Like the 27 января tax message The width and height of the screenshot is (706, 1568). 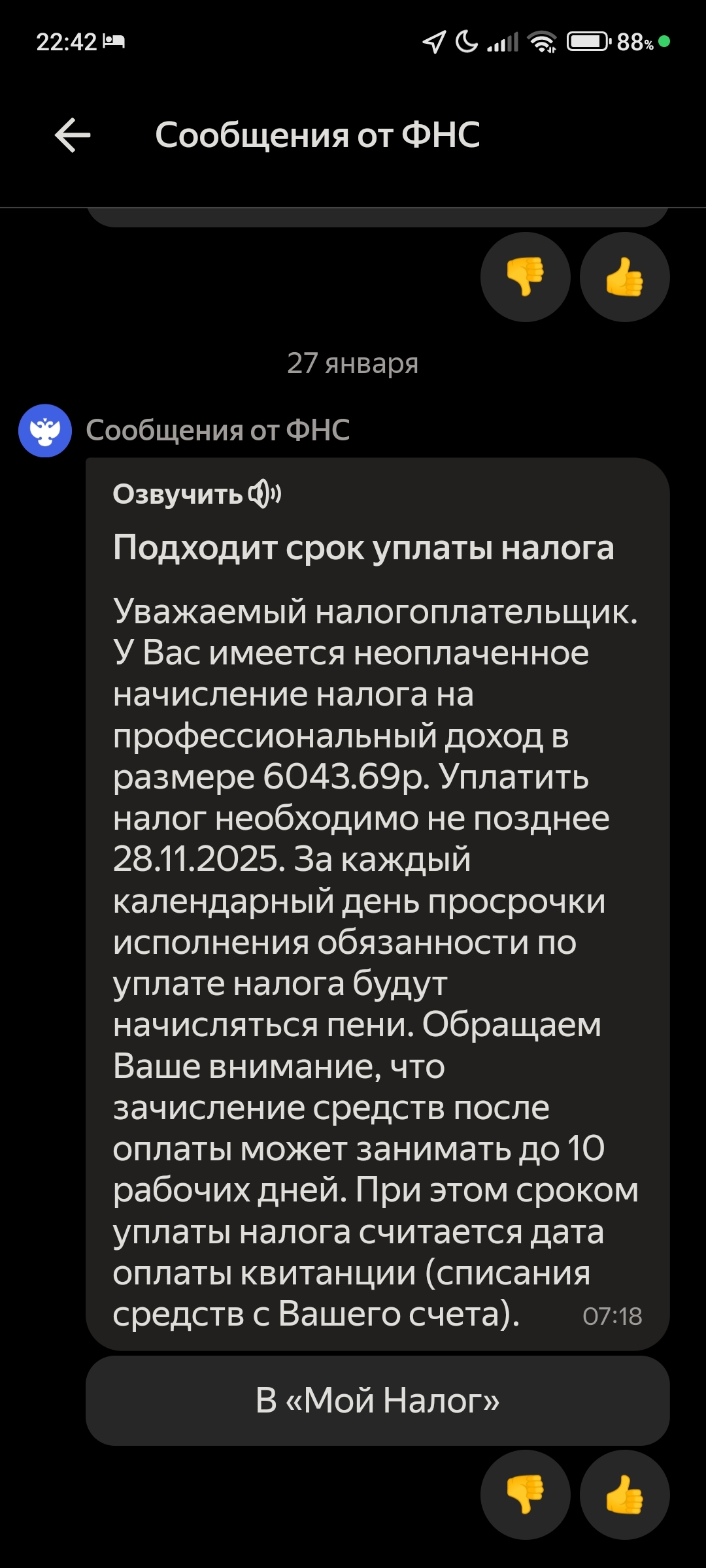point(624,1494)
